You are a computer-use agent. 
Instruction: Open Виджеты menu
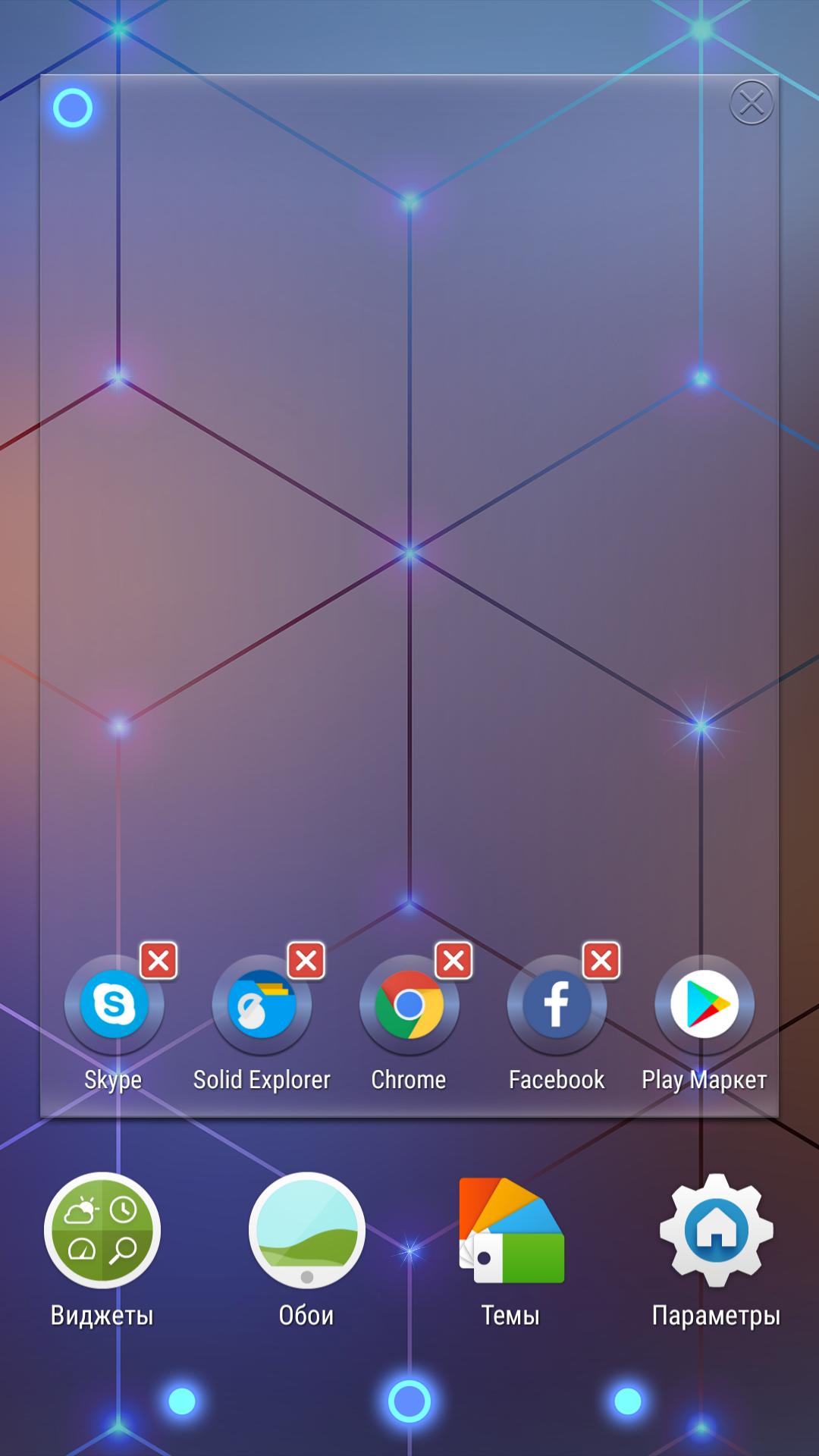[102, 1232]
